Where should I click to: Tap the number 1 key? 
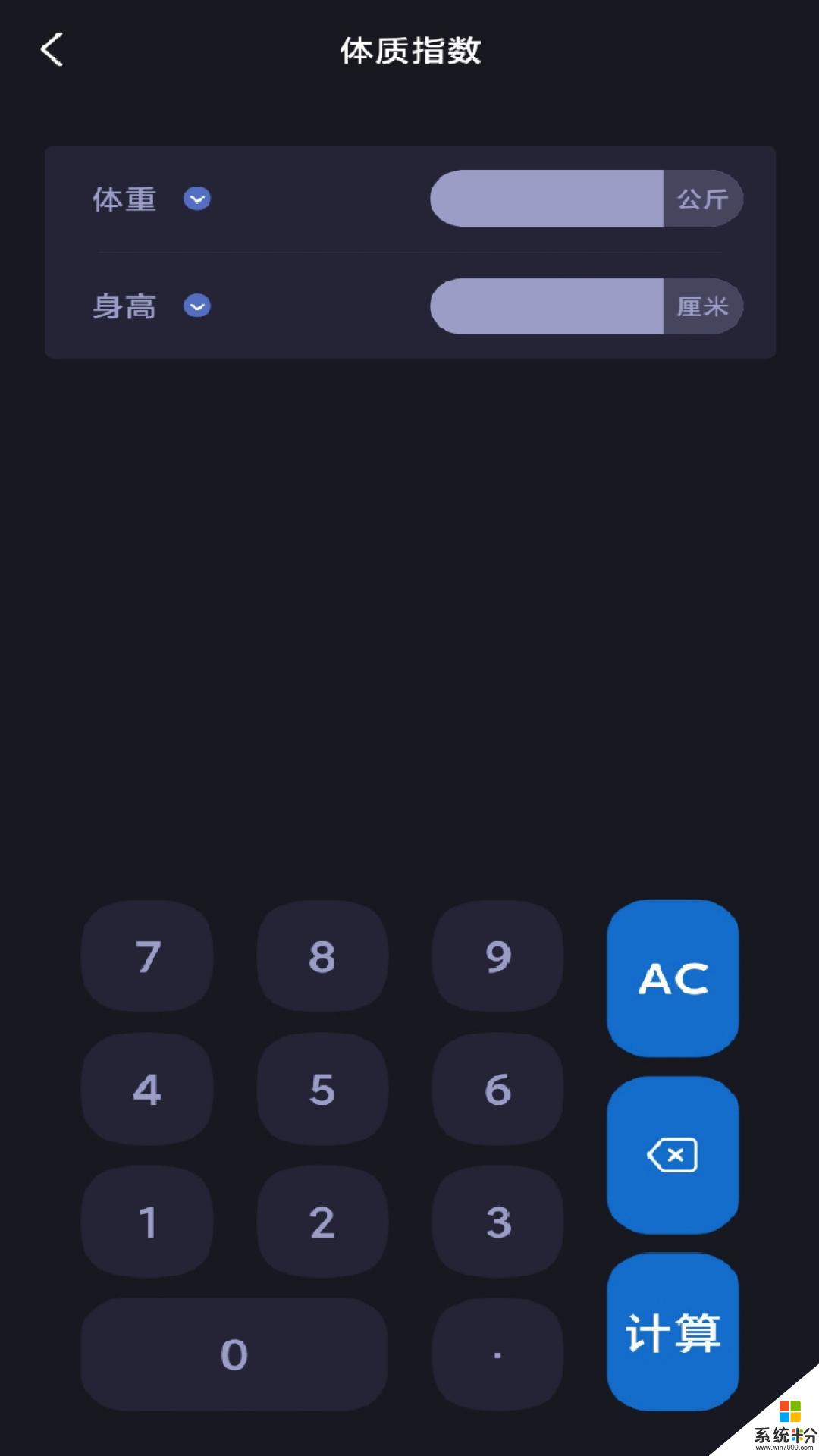(x=147, y=1222)
